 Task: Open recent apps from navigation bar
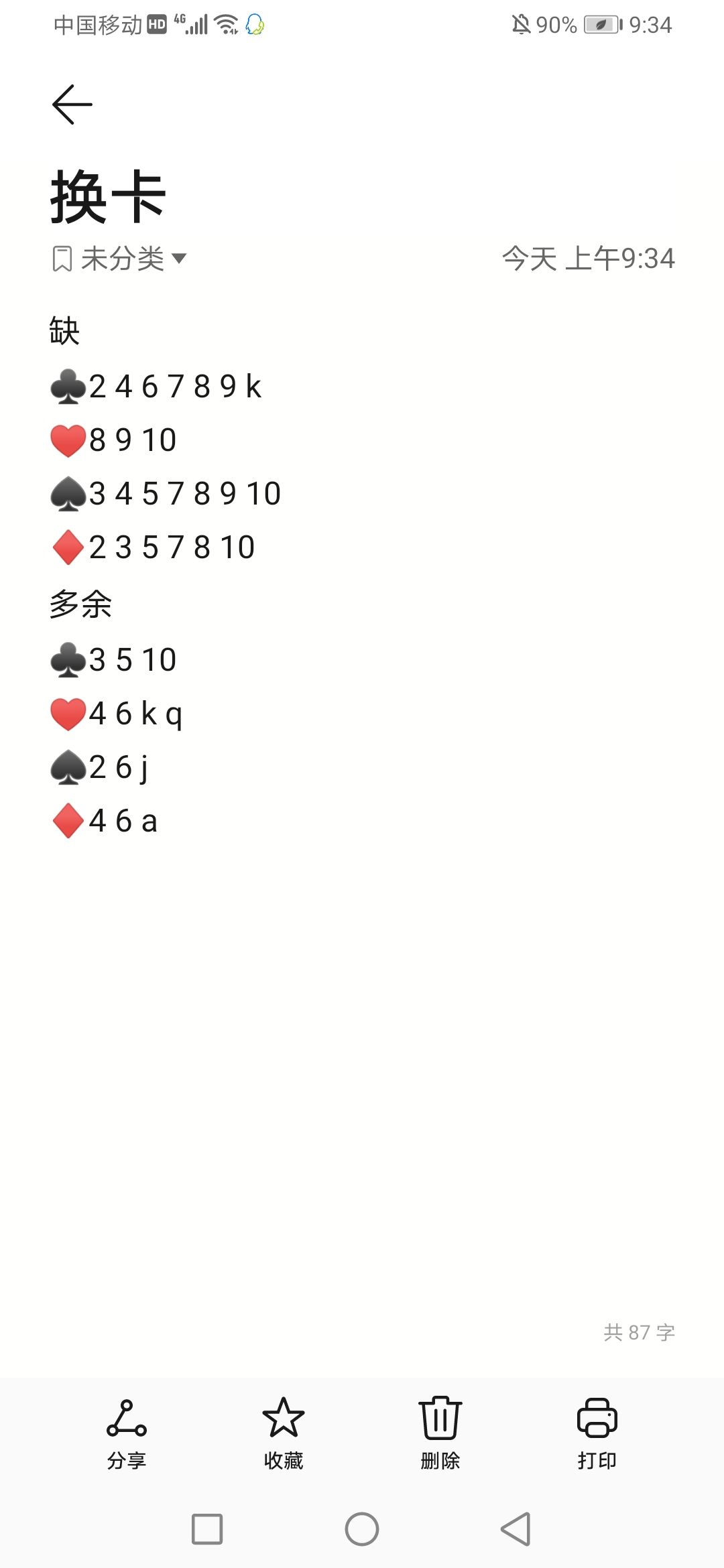coord(207,1529)
